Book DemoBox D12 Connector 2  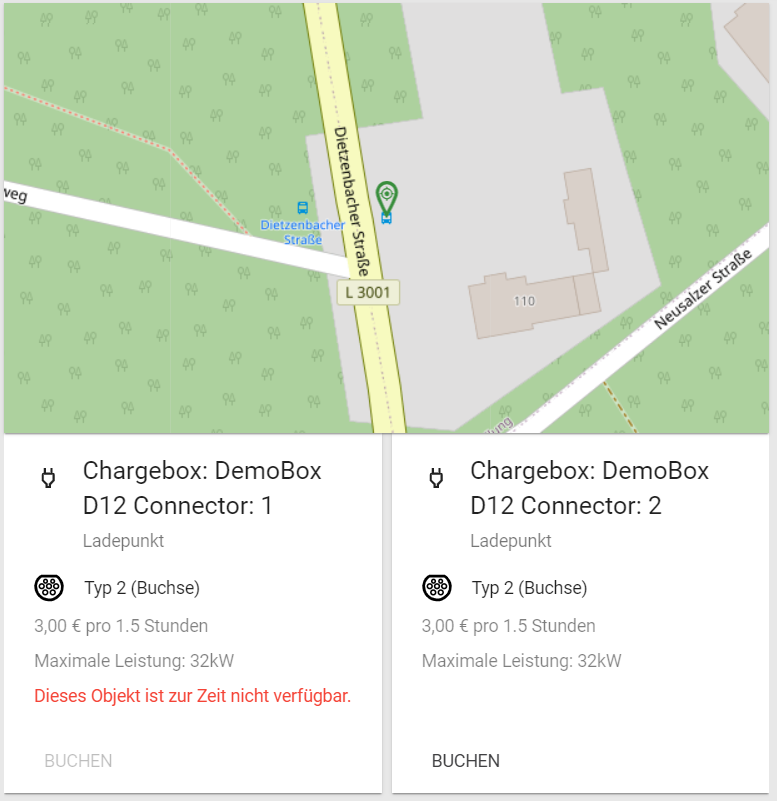tap(465, 761)
